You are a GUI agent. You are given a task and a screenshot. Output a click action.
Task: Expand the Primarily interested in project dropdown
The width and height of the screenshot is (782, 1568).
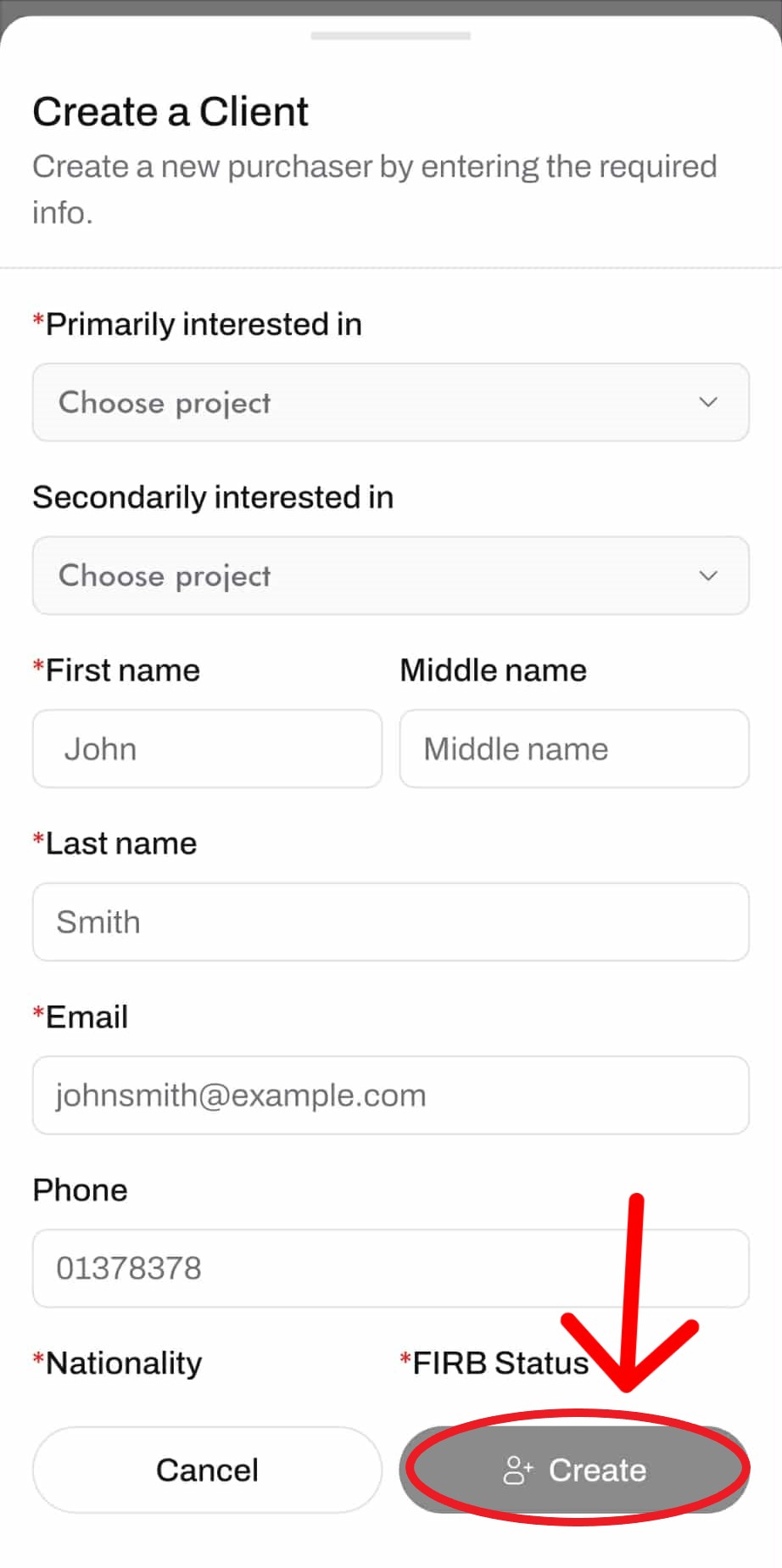click(390, 402)
